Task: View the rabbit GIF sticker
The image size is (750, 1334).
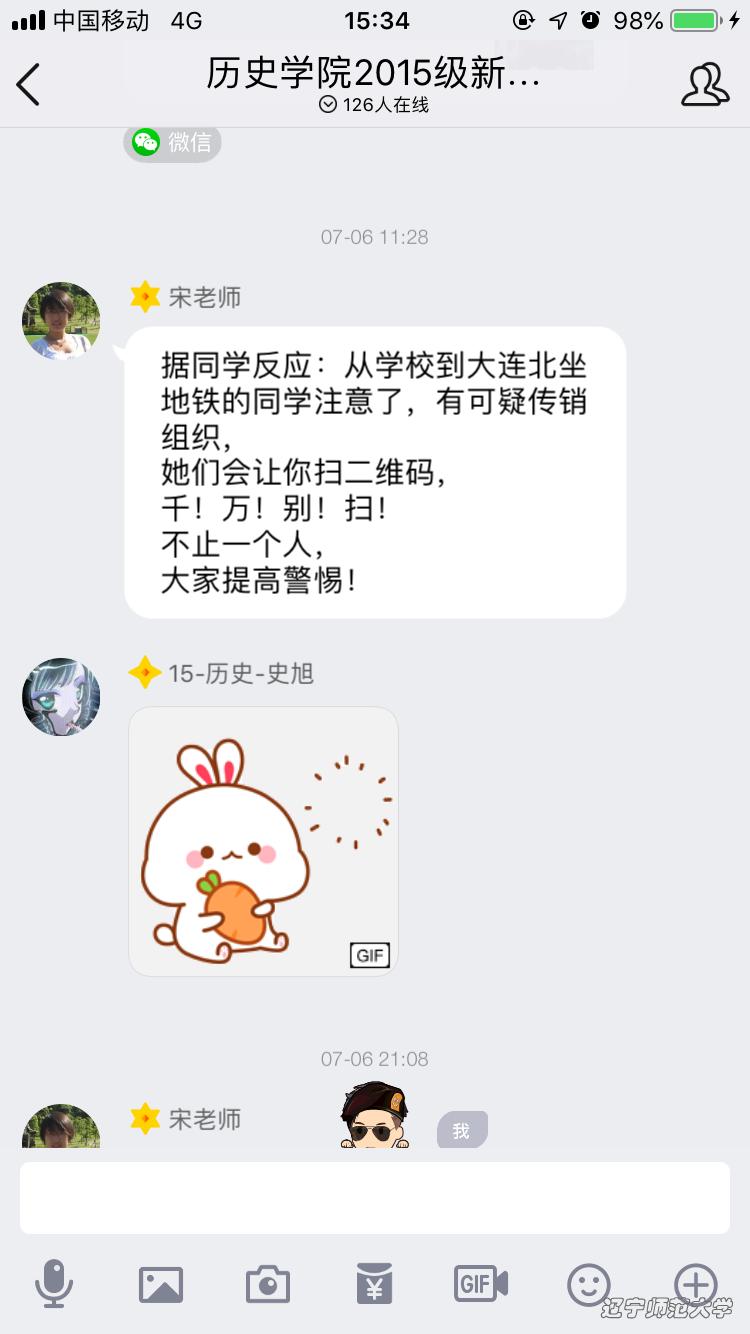Action: point(263,841)
